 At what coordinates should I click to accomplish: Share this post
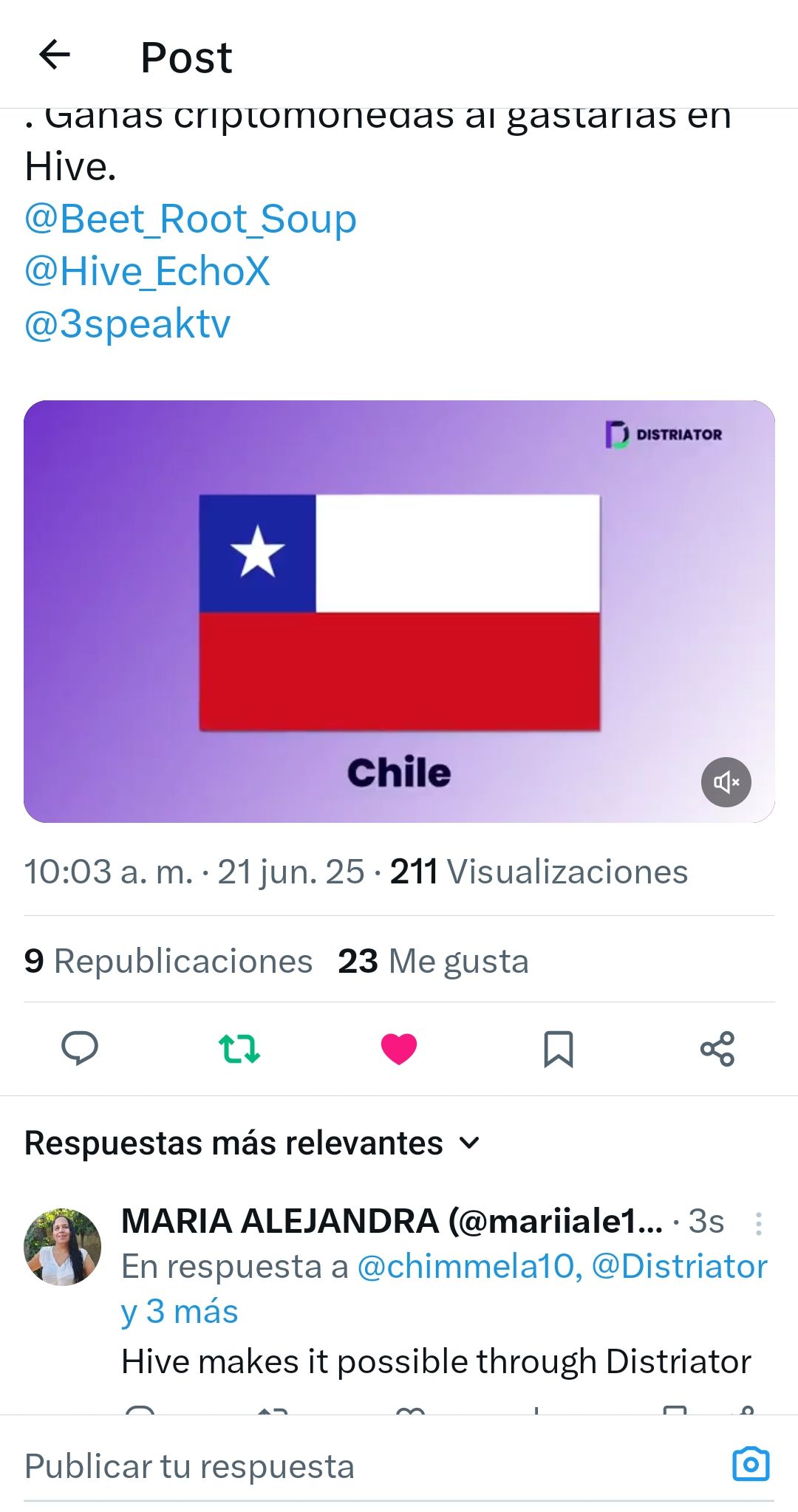[x=717, y=1048]
